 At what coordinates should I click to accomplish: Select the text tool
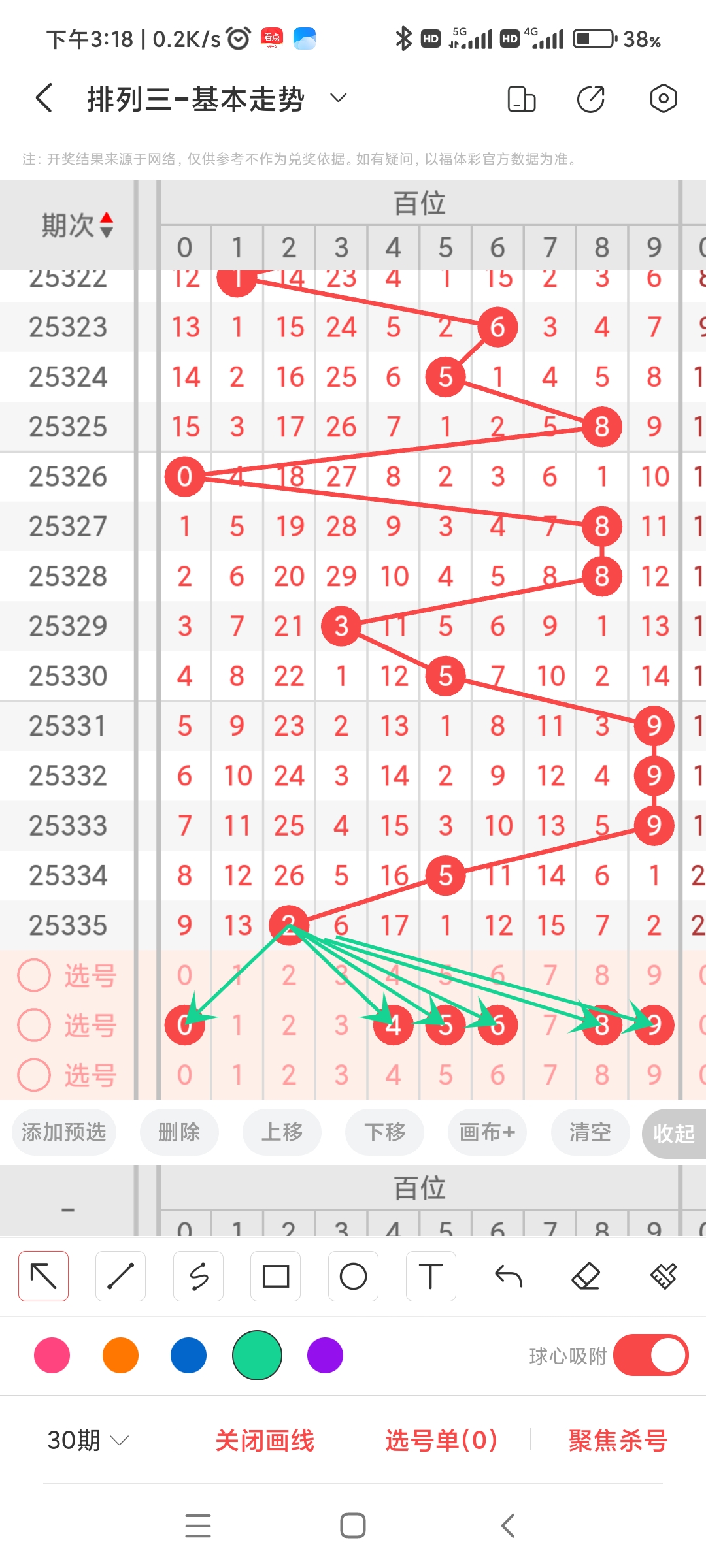[431, 1276]
